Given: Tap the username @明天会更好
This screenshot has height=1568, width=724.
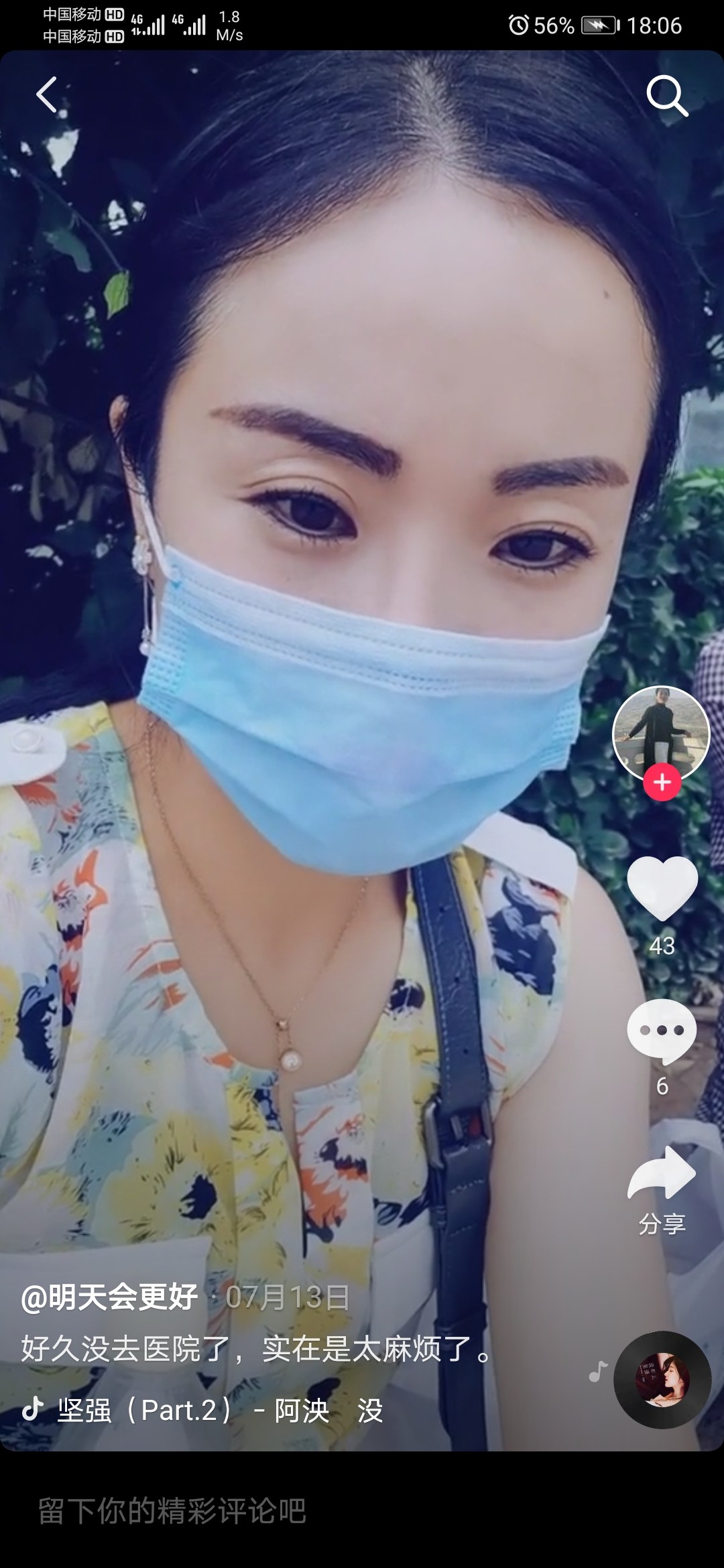Looking at the screenshot, I should click(x=110, y=1297).
